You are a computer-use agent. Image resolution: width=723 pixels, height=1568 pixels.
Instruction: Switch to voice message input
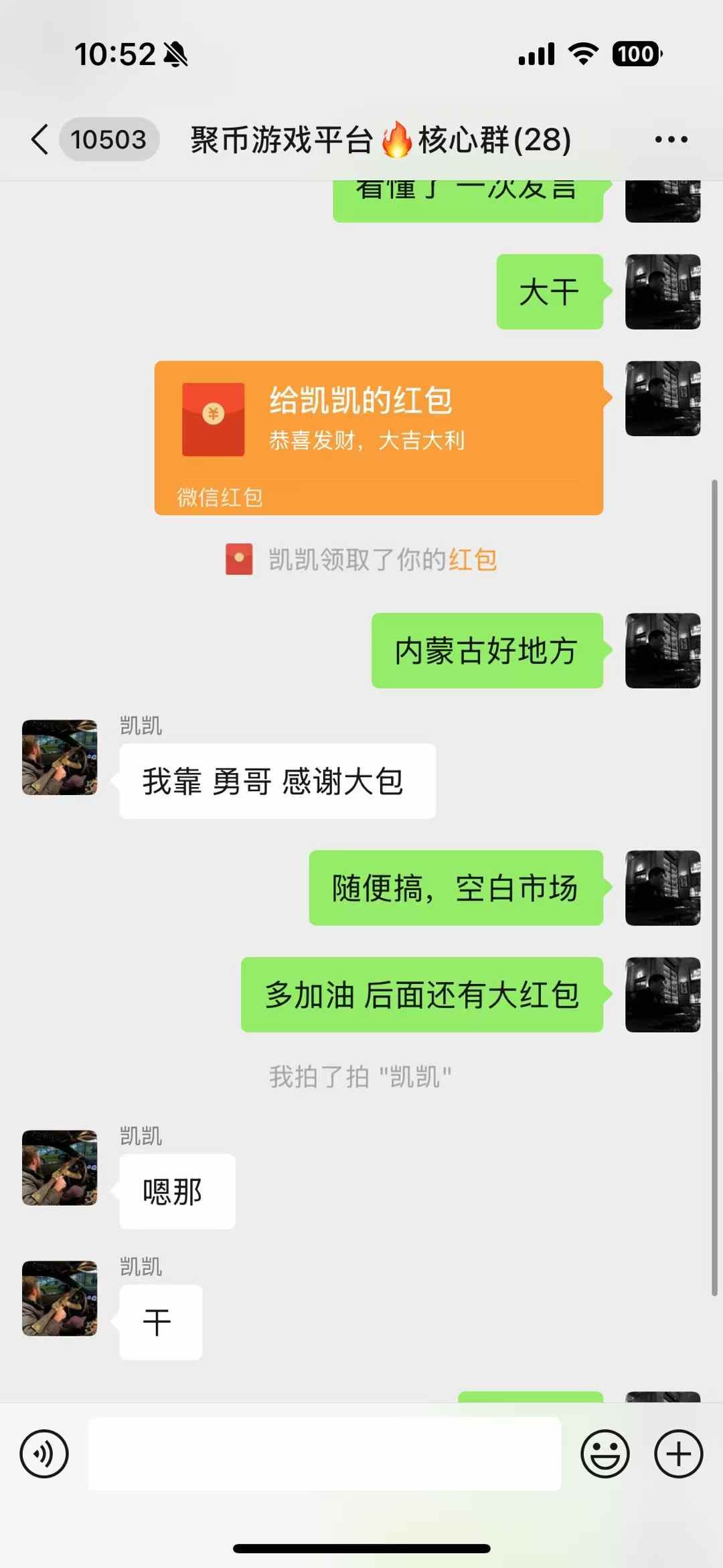click(44, 1454)
